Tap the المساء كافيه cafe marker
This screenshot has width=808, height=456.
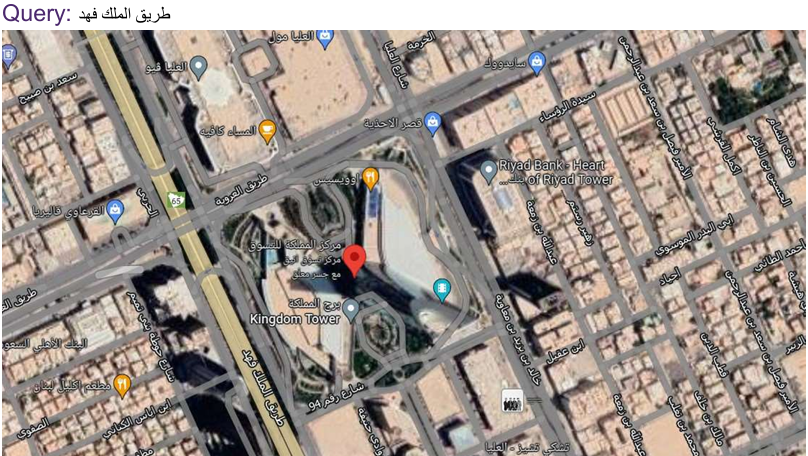pos(267,129)
